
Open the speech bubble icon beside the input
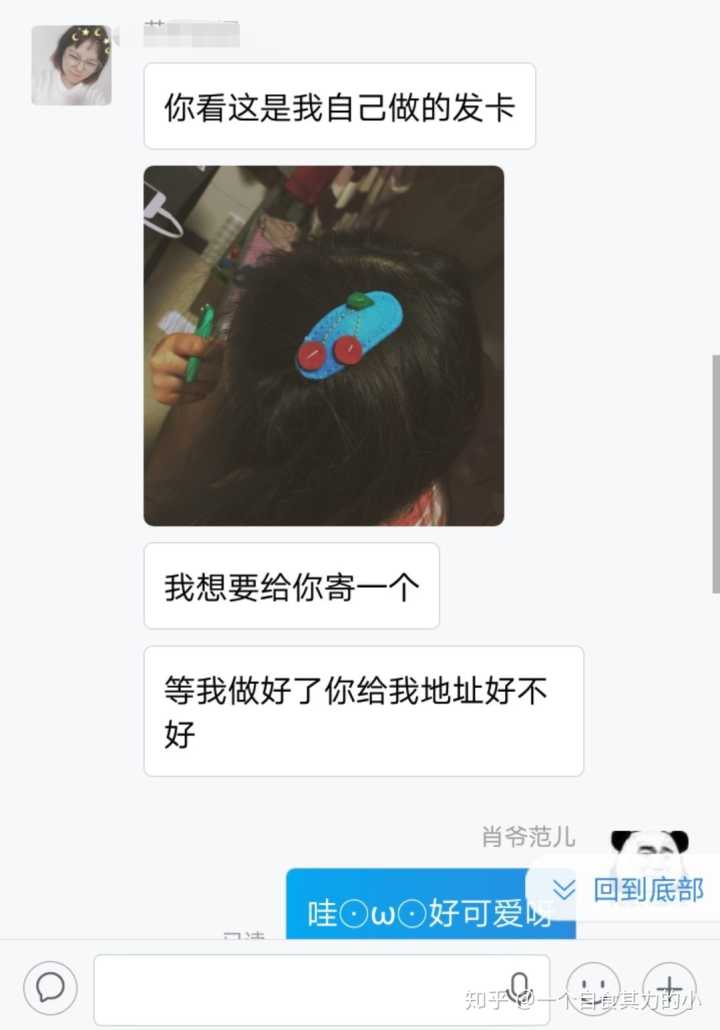pos(51,988)
